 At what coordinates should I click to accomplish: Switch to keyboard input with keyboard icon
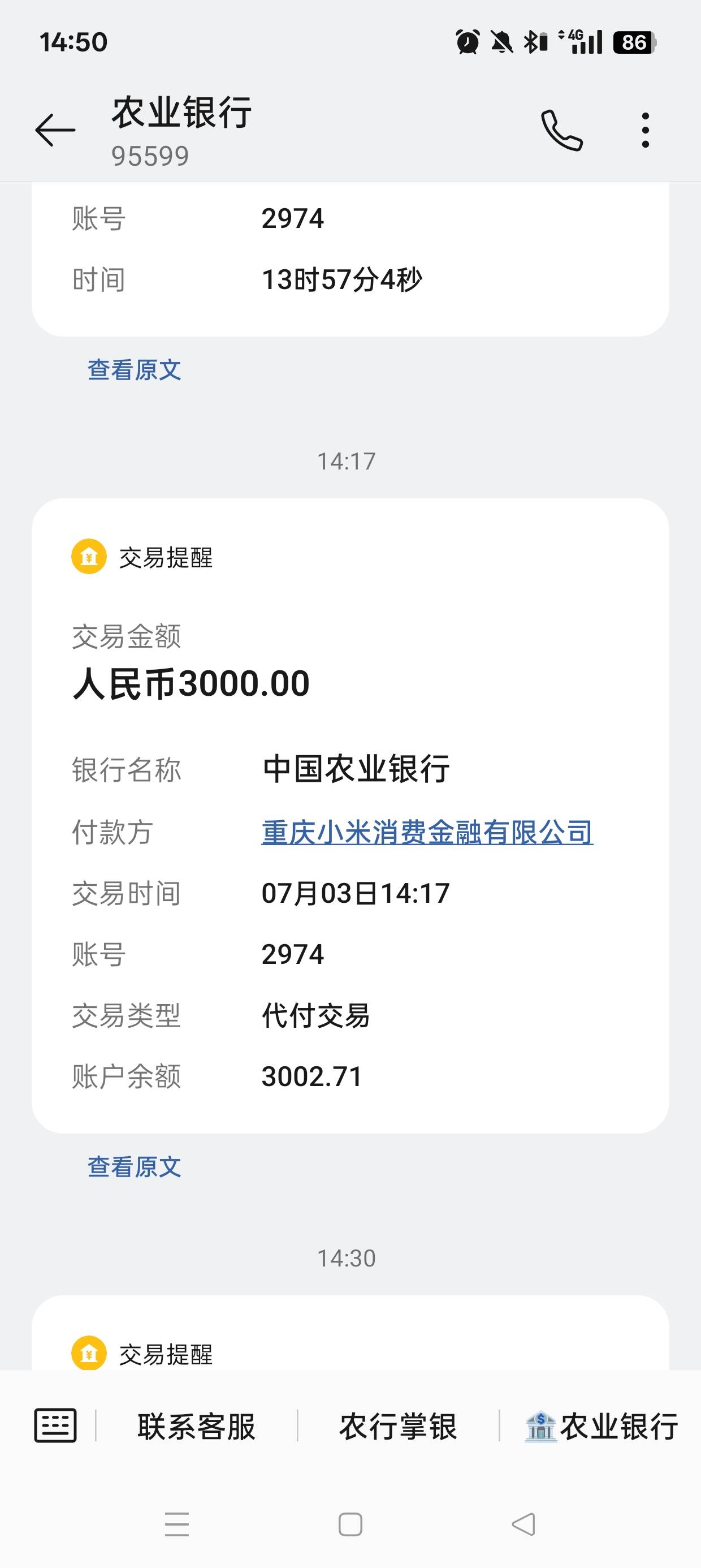pyautogui.click(x=55, y=1425)
